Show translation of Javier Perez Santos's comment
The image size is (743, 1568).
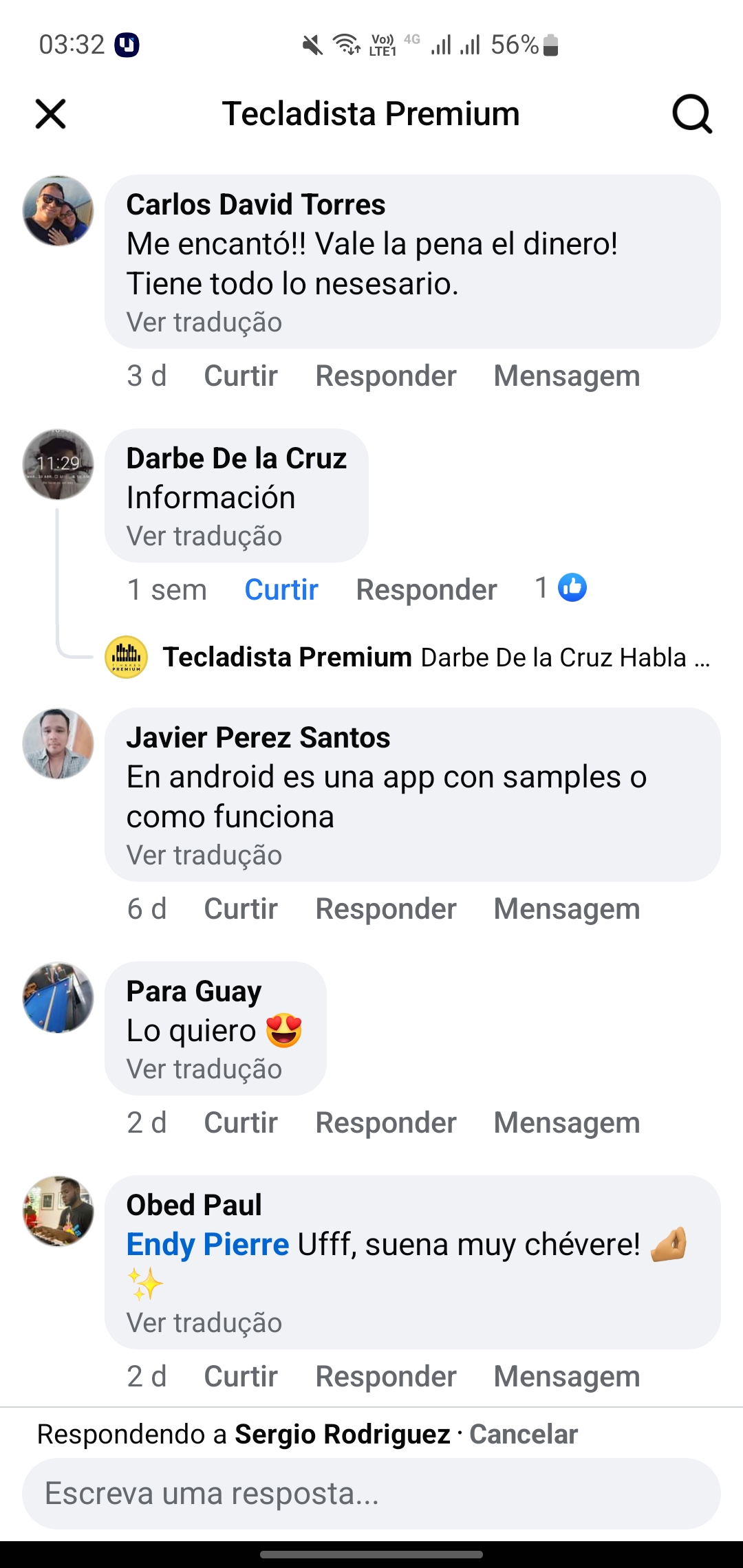click(x=204, y=855)
